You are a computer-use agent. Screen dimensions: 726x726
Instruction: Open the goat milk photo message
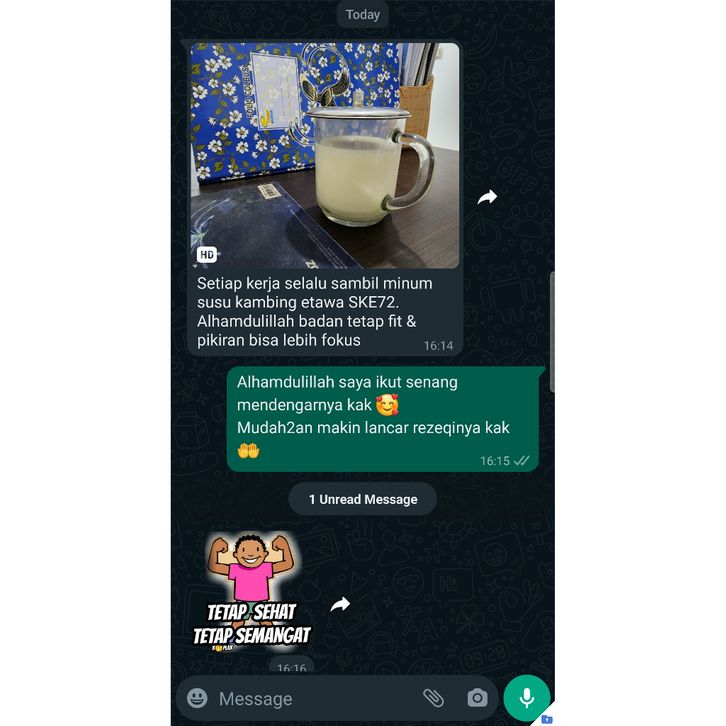coord(325,155)
